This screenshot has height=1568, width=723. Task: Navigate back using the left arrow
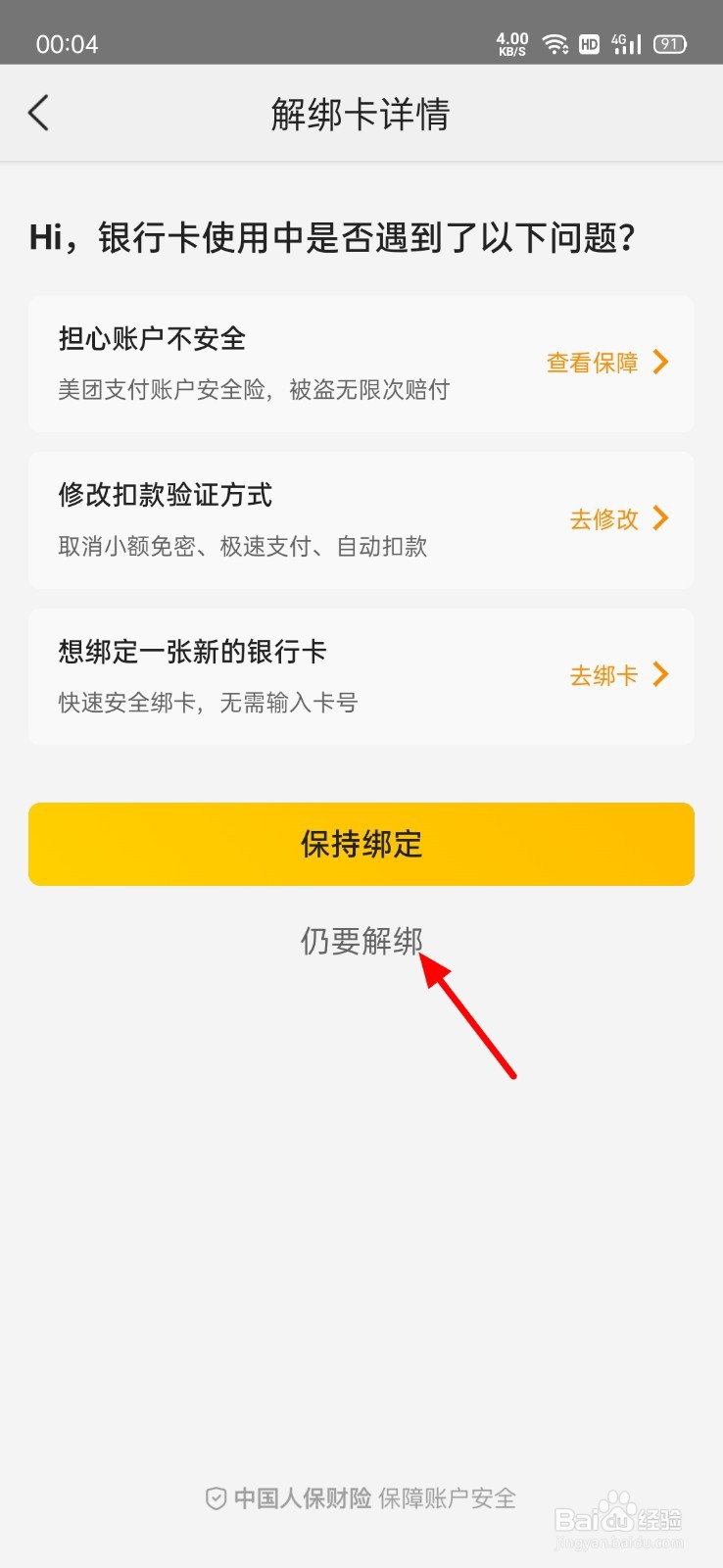click(x=38, y=112)
